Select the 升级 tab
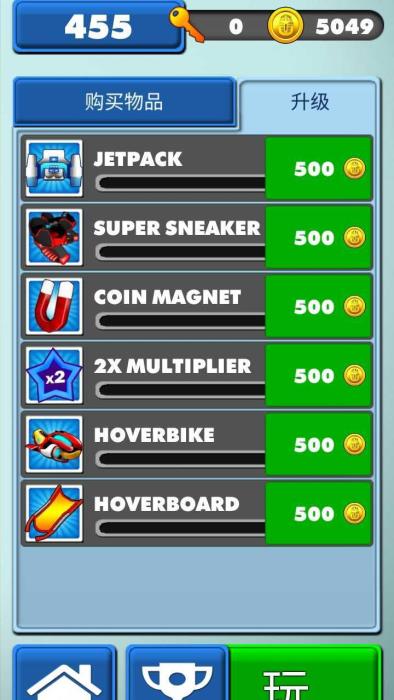 pos(309,103)
